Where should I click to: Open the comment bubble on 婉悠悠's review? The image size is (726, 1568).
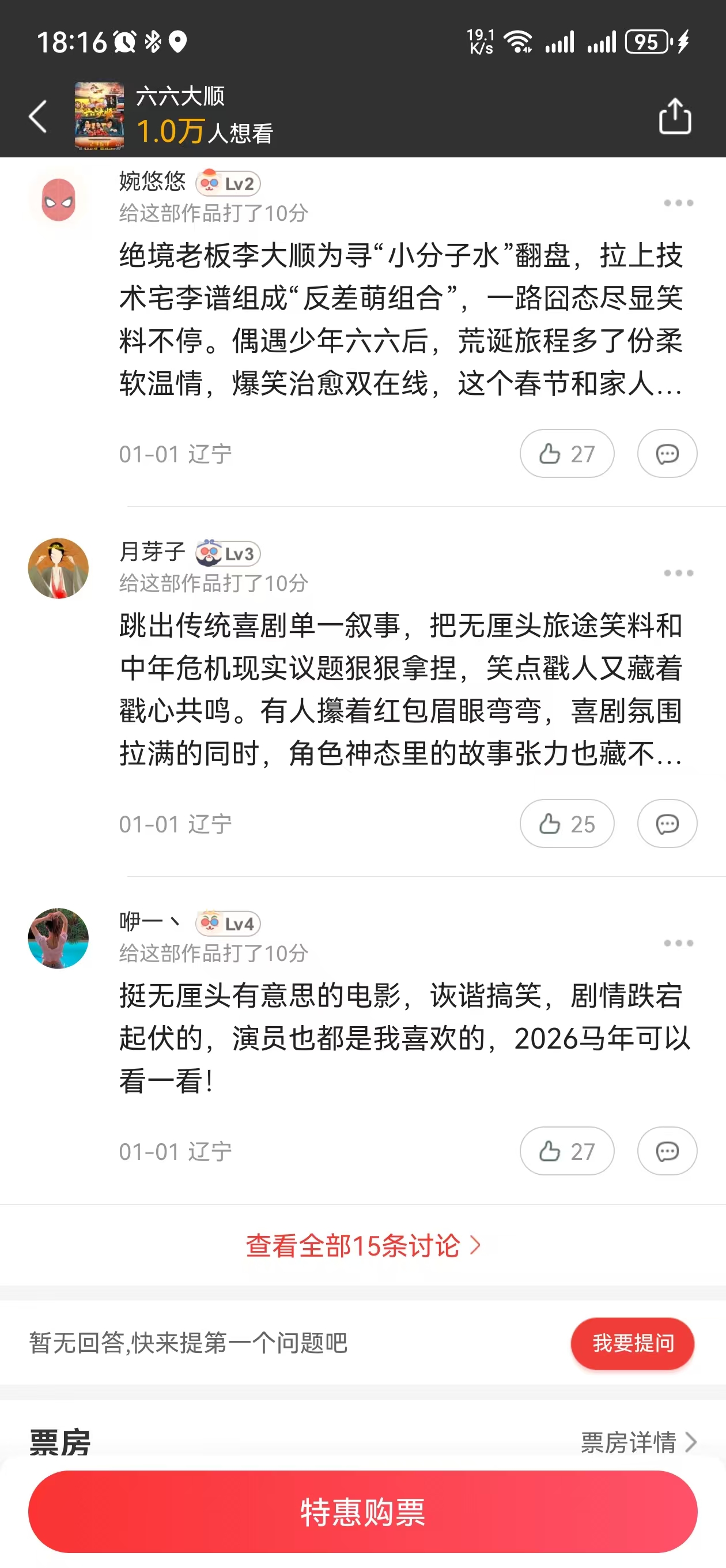pos(667,454)
